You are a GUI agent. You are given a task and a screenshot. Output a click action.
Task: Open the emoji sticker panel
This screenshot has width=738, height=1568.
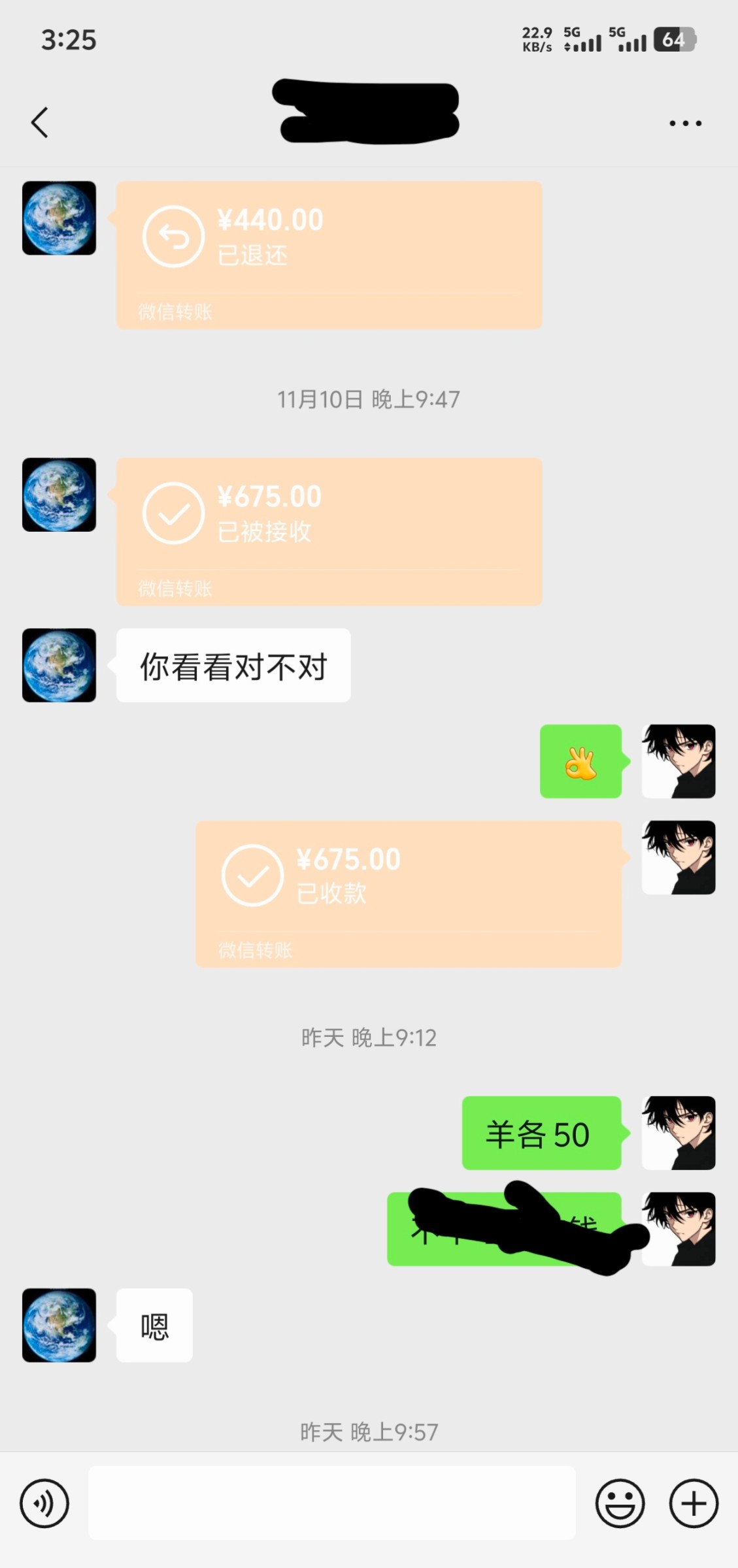(x=619, y=1503)
